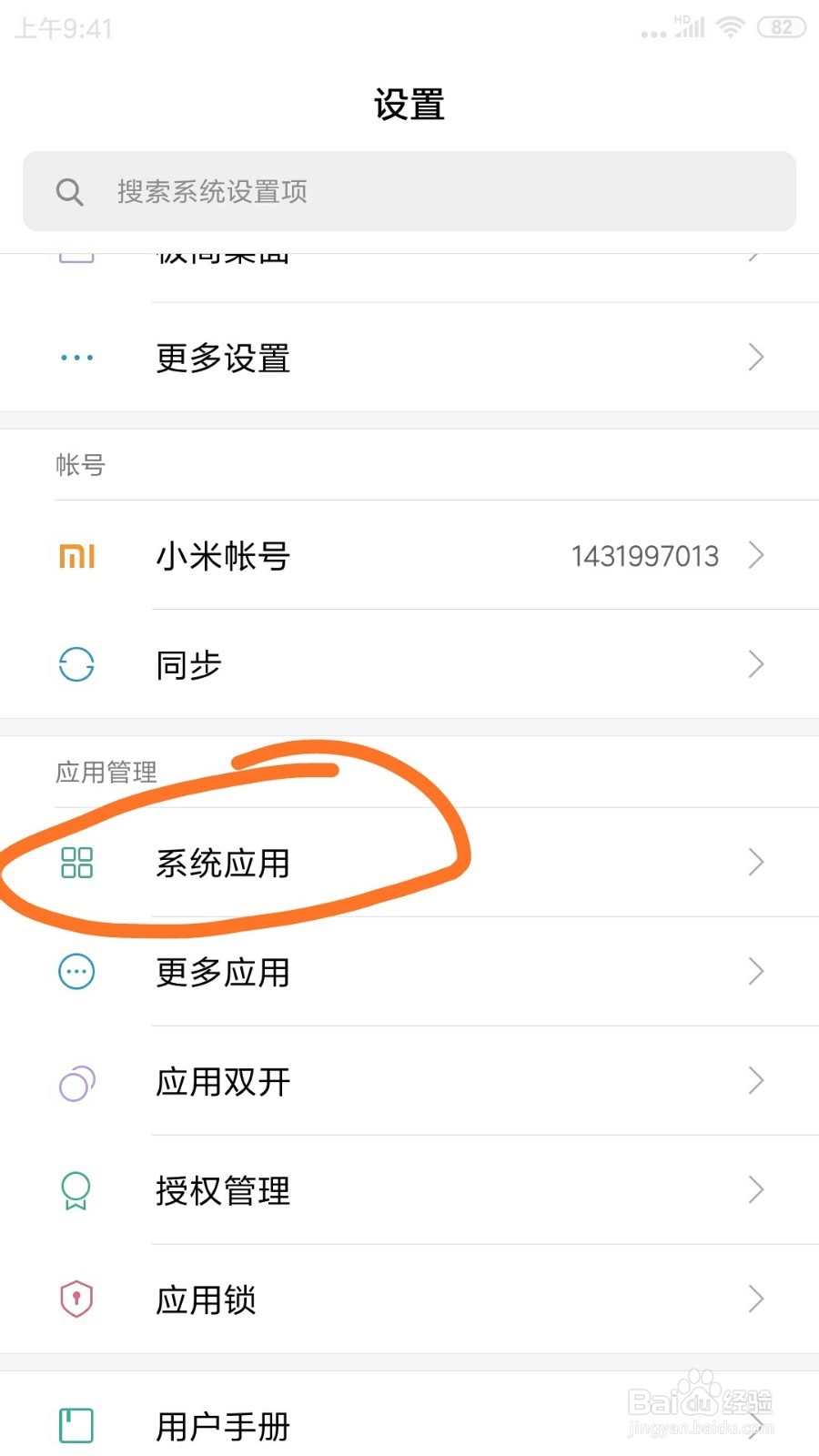Tap the ellipsis icon beside 更多设置
This screenshot has width=819, height=1456.
tap(77, 357)
